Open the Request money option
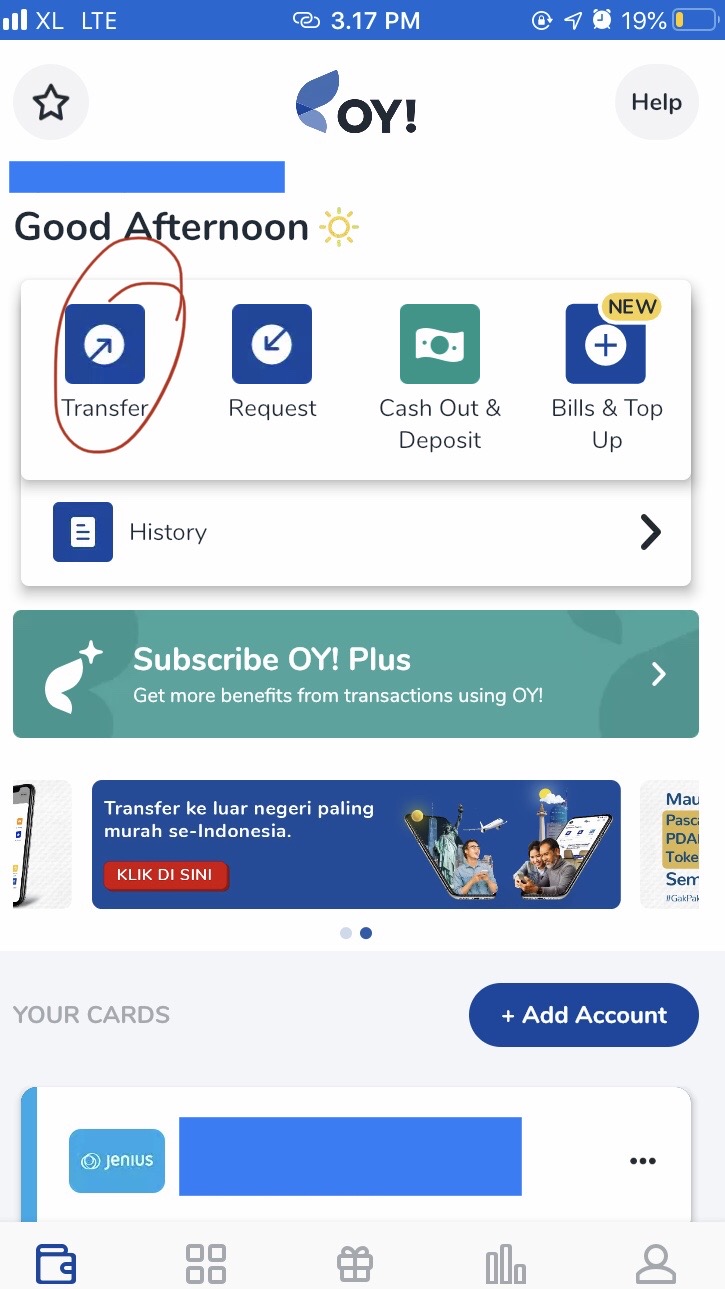The height and width of the screenshot is (1289, 725). pos(272,345)
